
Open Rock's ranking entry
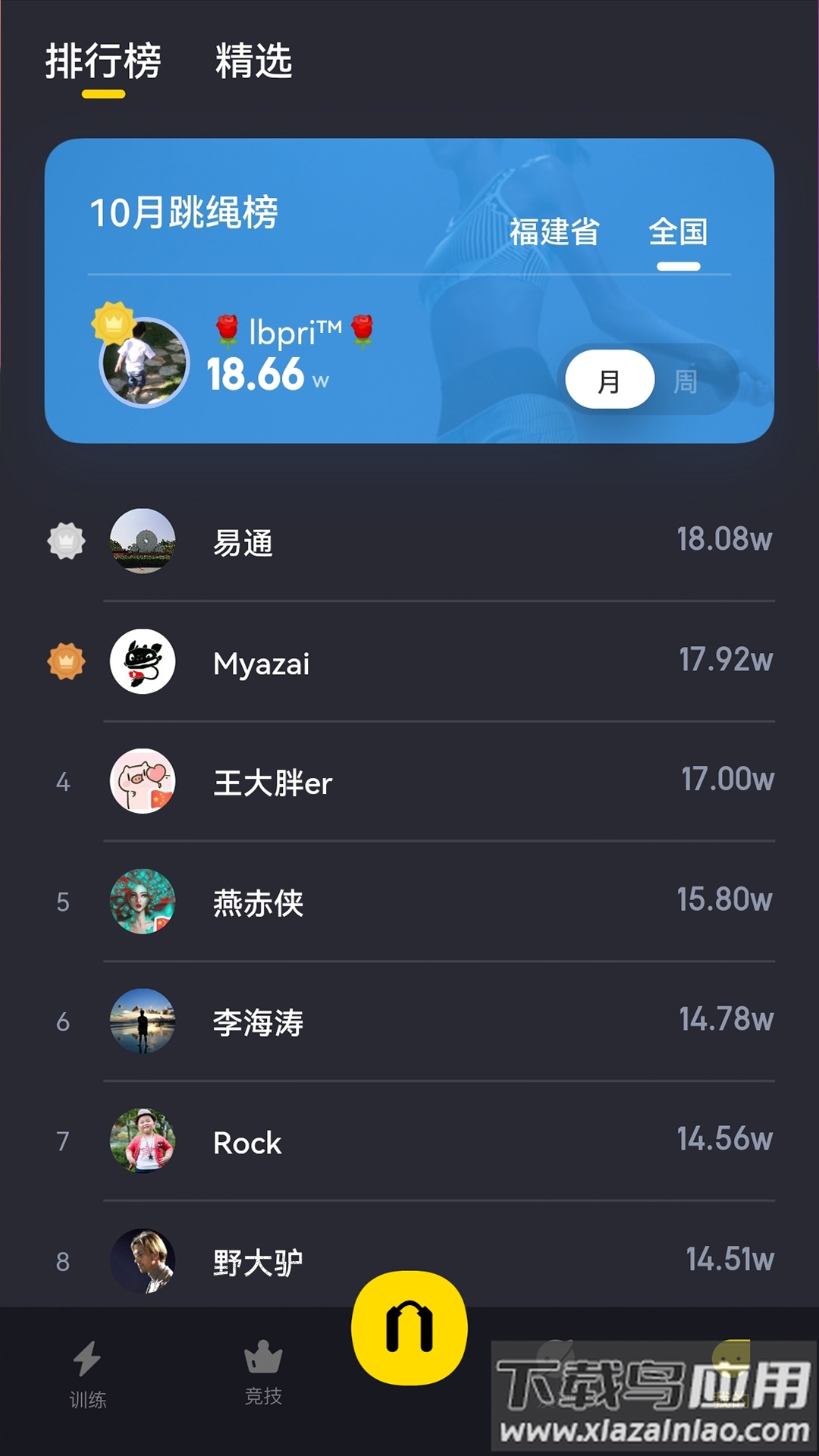point(409,1141)
